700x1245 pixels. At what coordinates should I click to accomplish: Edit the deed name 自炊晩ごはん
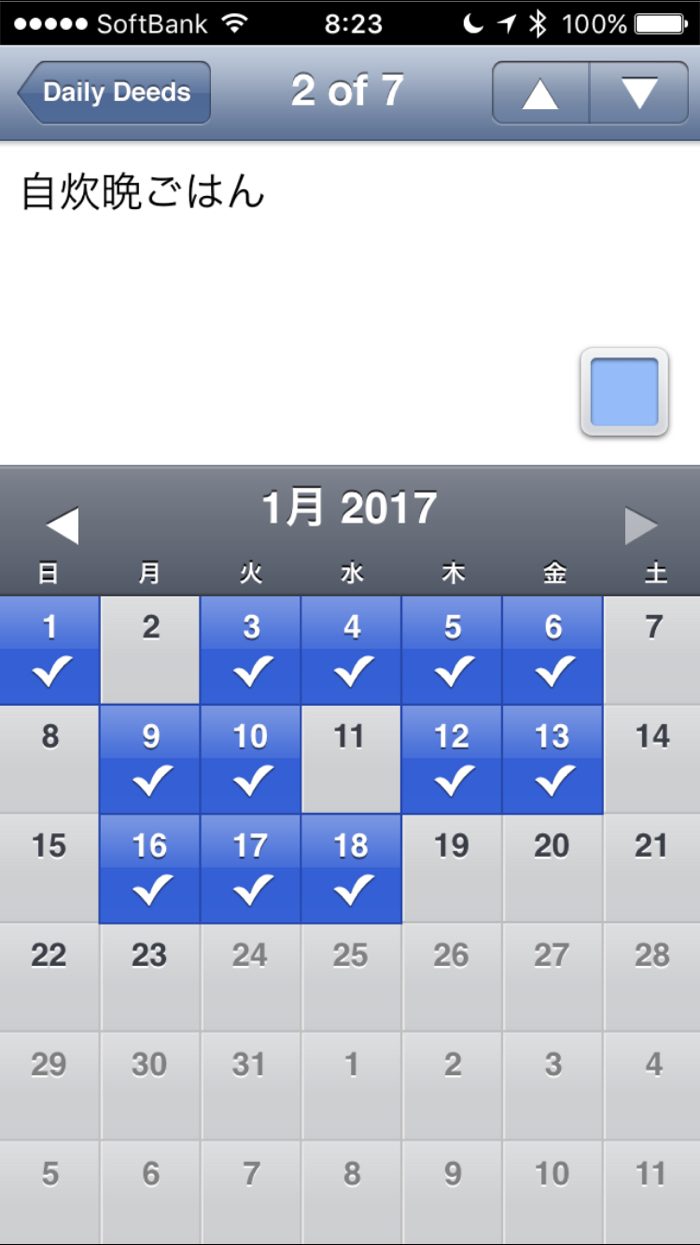[143, 192]
